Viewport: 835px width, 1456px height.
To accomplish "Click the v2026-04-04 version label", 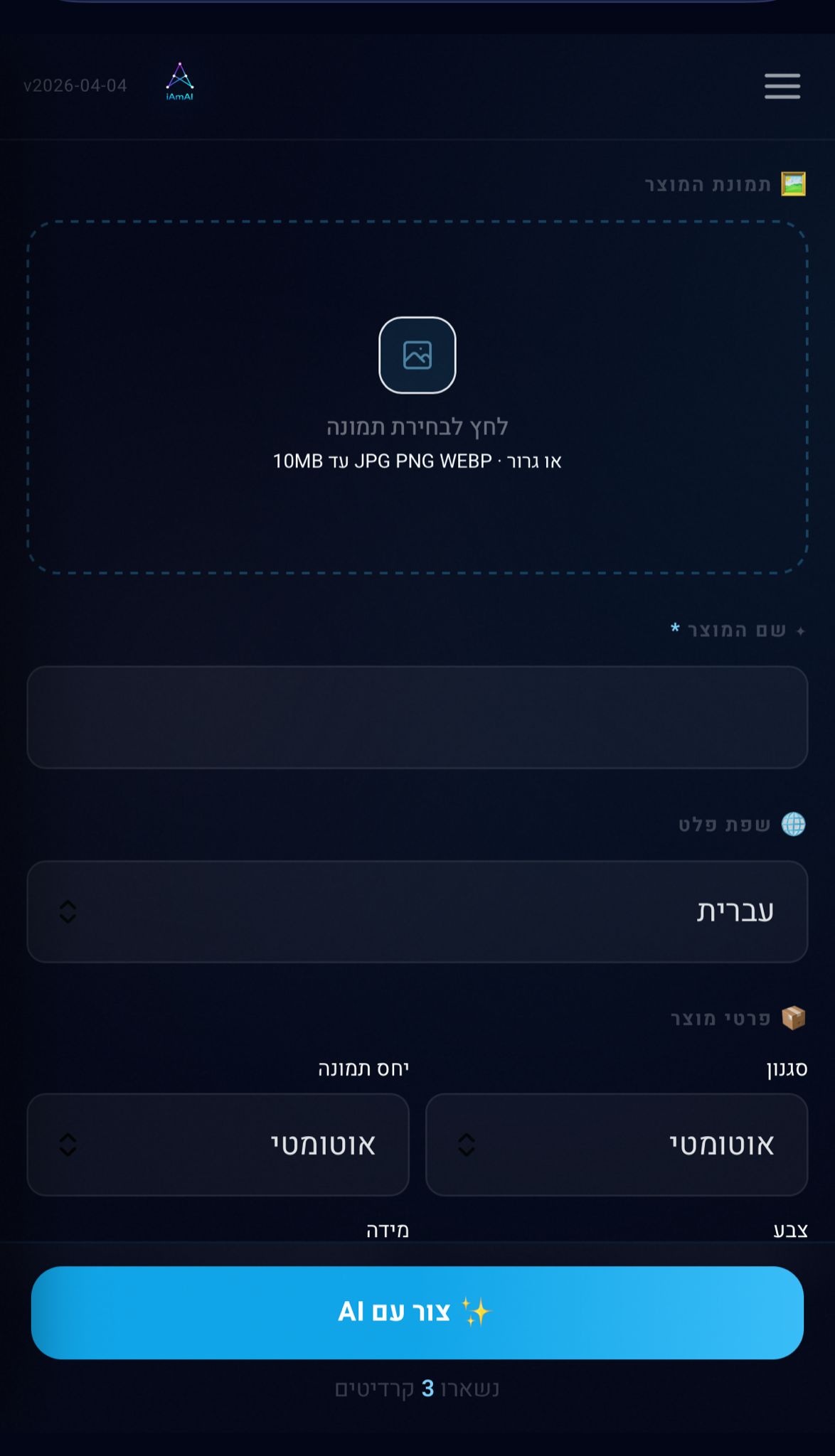I will [75, 85].
